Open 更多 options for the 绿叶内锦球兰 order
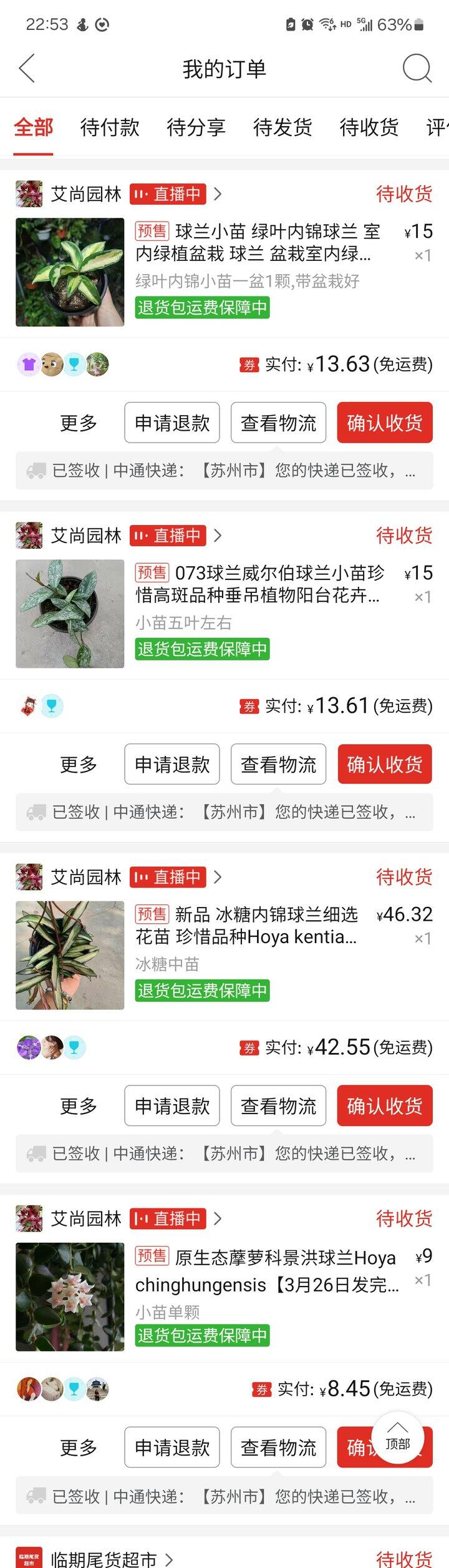The image size is (449, 1568). [x=79, y=423]
